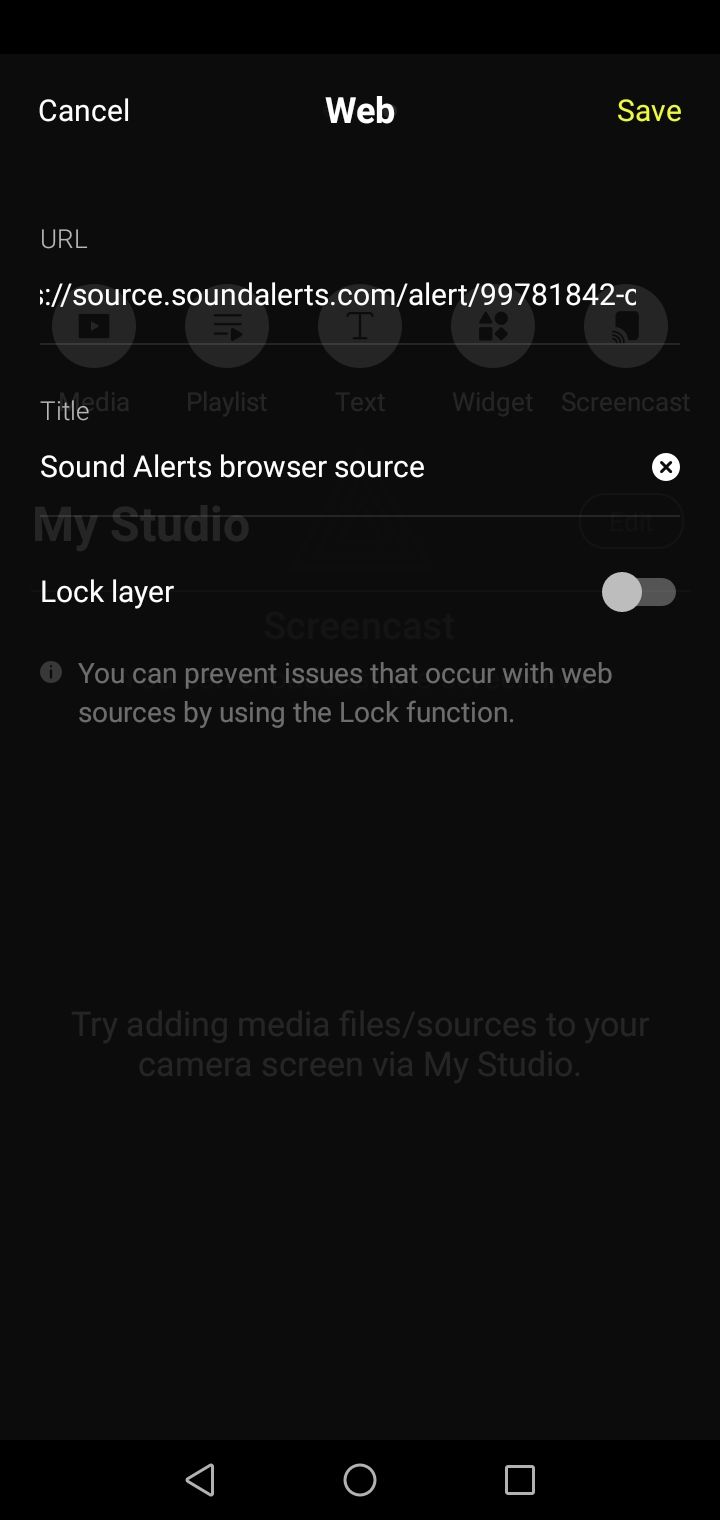
Task: Clear the Title field text
Action: point(666,467)
